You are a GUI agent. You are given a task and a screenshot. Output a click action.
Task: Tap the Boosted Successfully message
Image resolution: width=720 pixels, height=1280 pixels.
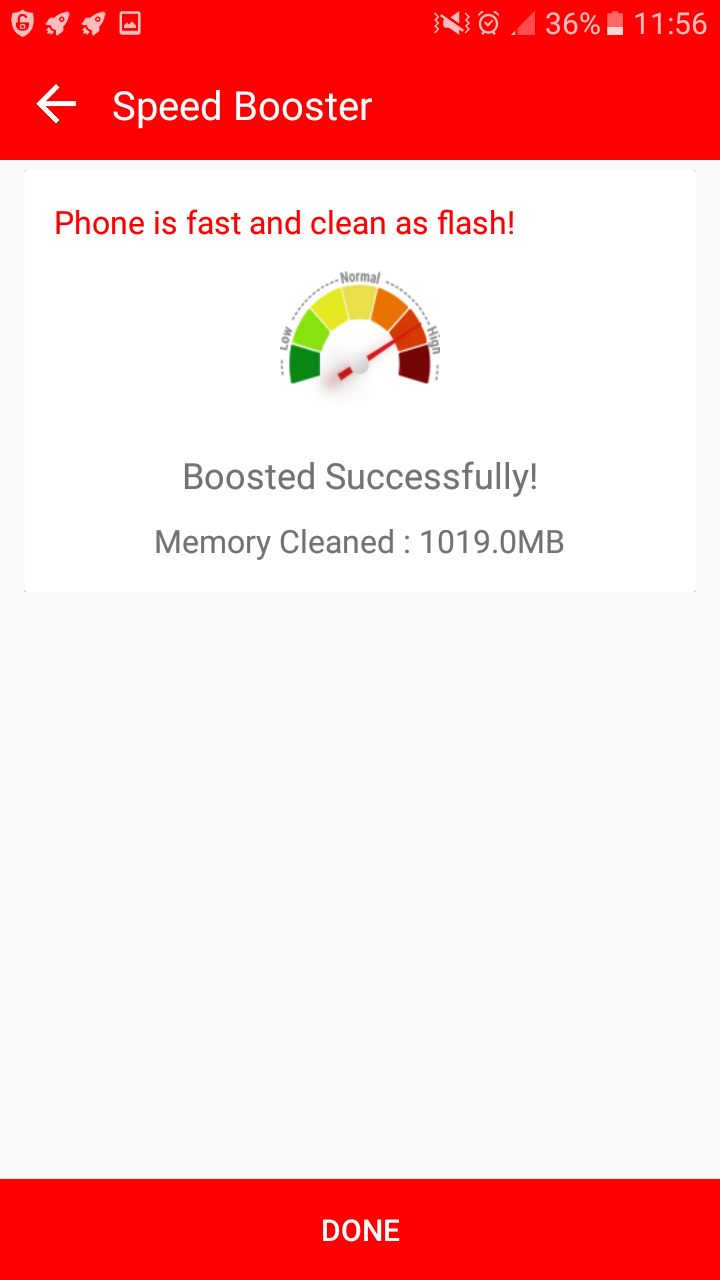(360, 477)
